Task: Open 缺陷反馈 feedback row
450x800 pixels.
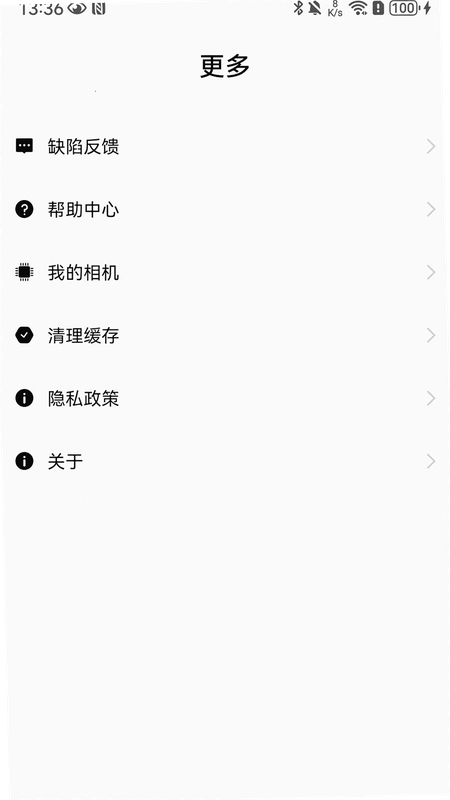Action: pos(225,146)
